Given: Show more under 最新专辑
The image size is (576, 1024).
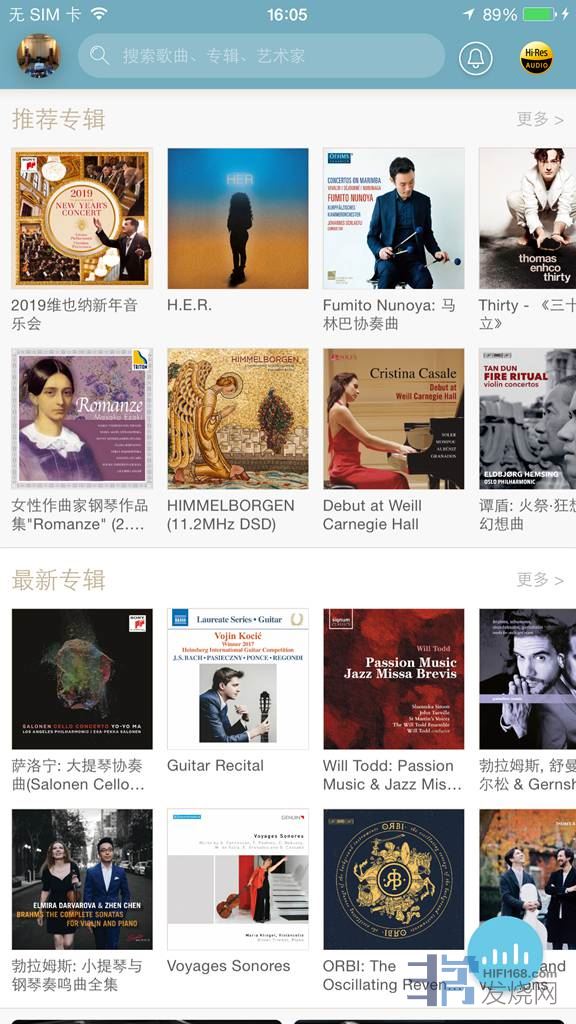Looking at the screenshot, I should click(539, 580).
